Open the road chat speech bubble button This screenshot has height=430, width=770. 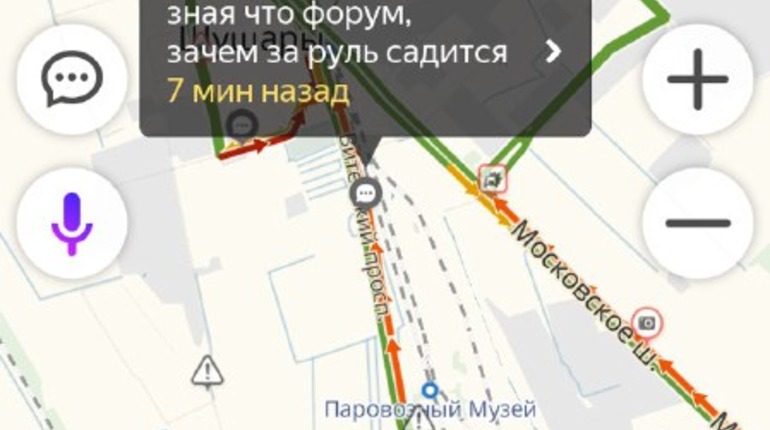click(x=71, y=79)
